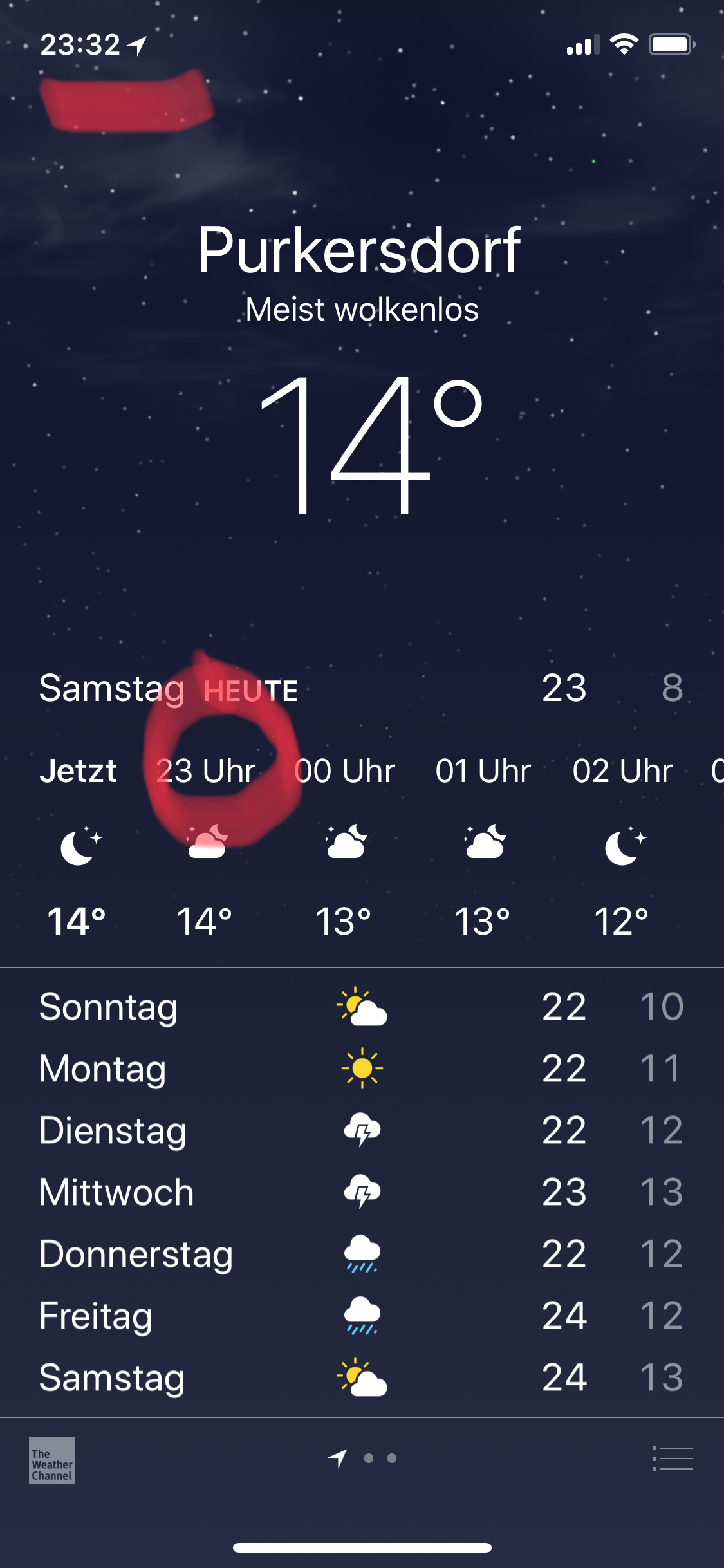Open The Weather Channel link

pyautogui.click(x=52, y=1460)
